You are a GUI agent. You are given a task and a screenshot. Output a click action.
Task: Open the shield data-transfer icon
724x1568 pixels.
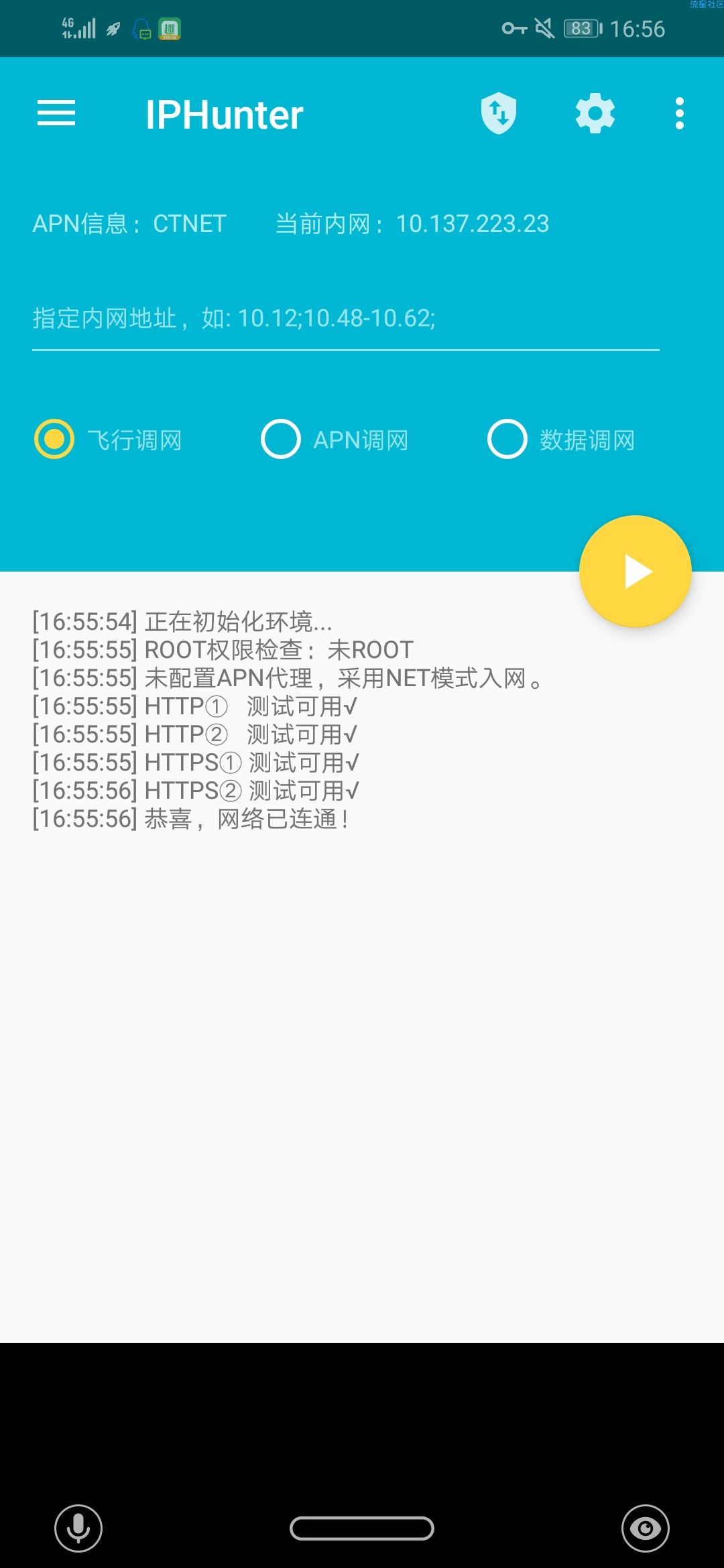pos(499,113)
